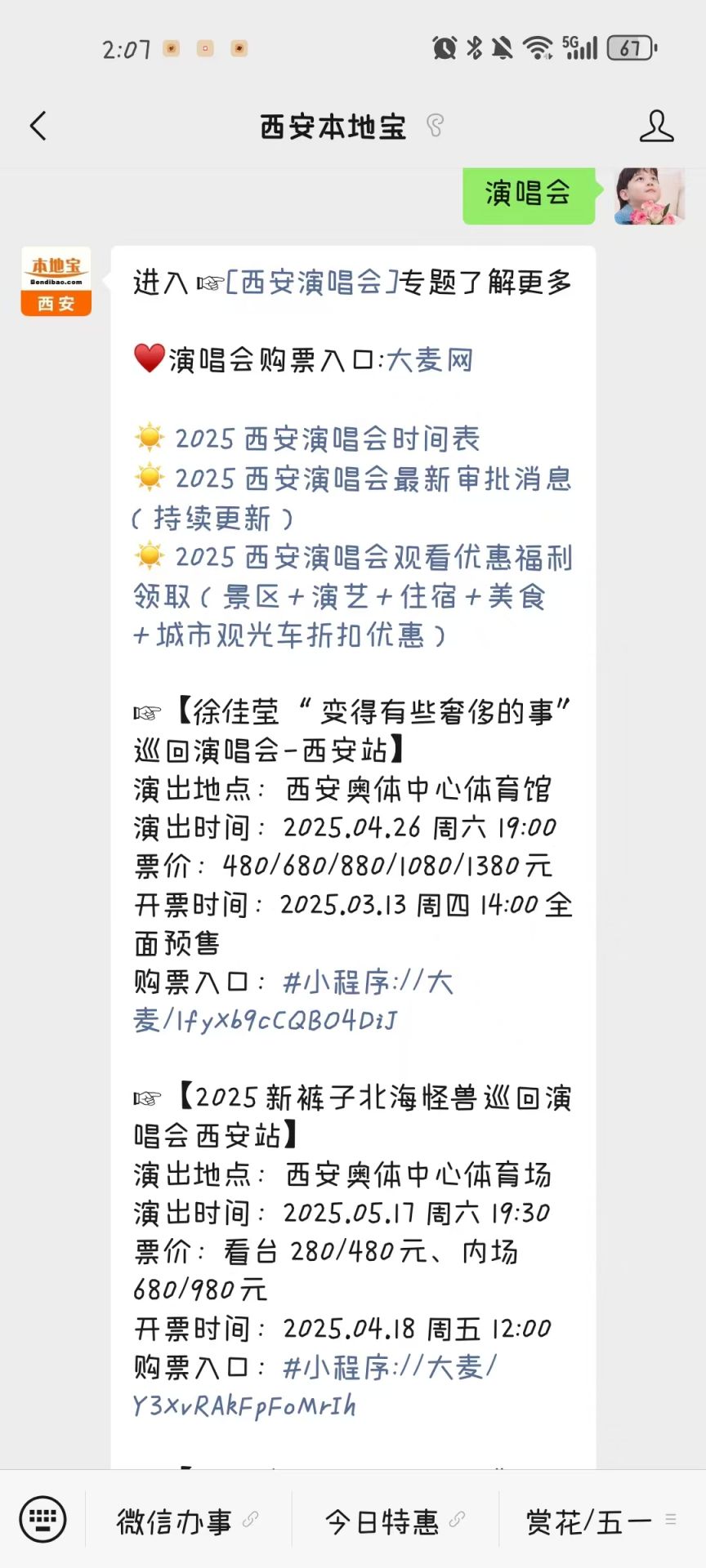
Task: Open the account profile icon
Action: point(656,127)
